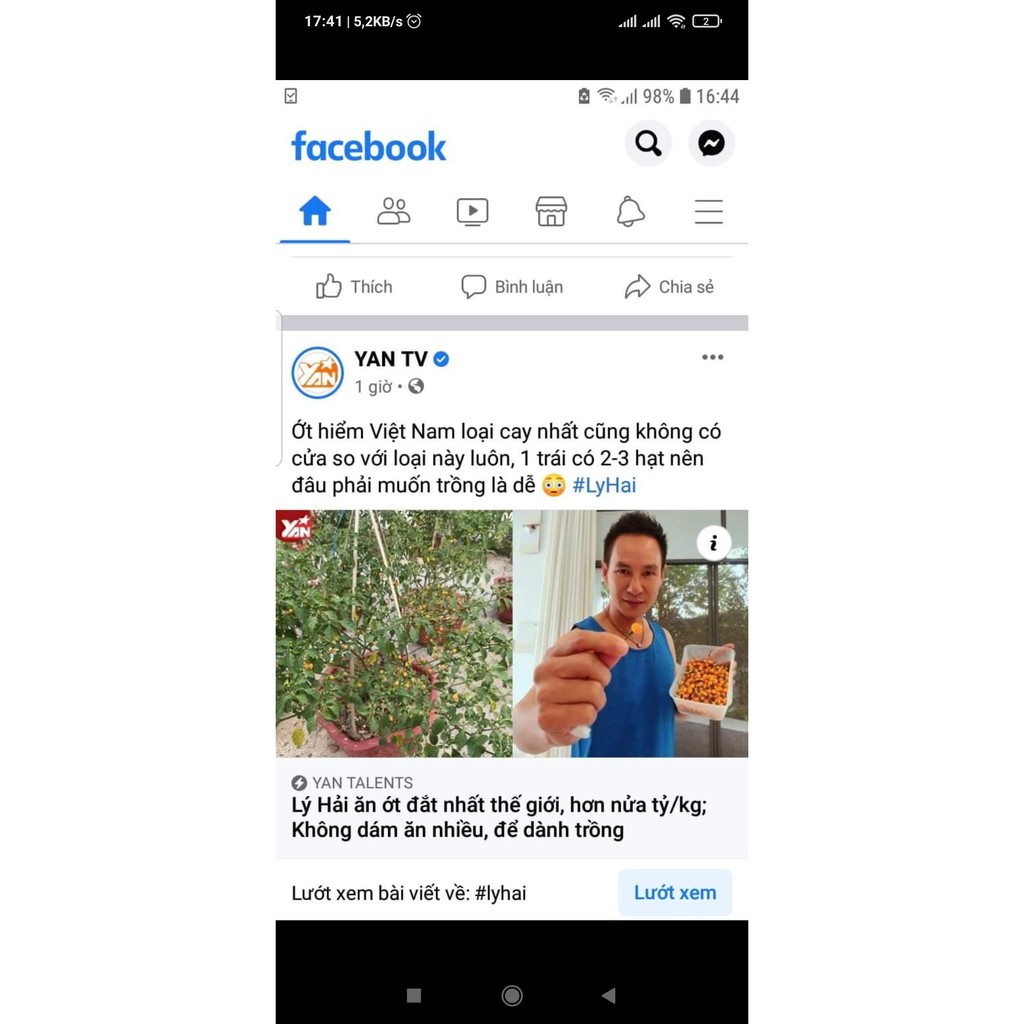The image size is (1024, 1024).
Task: Open YAN TV profile picture
Action: (x=317, y=373)
